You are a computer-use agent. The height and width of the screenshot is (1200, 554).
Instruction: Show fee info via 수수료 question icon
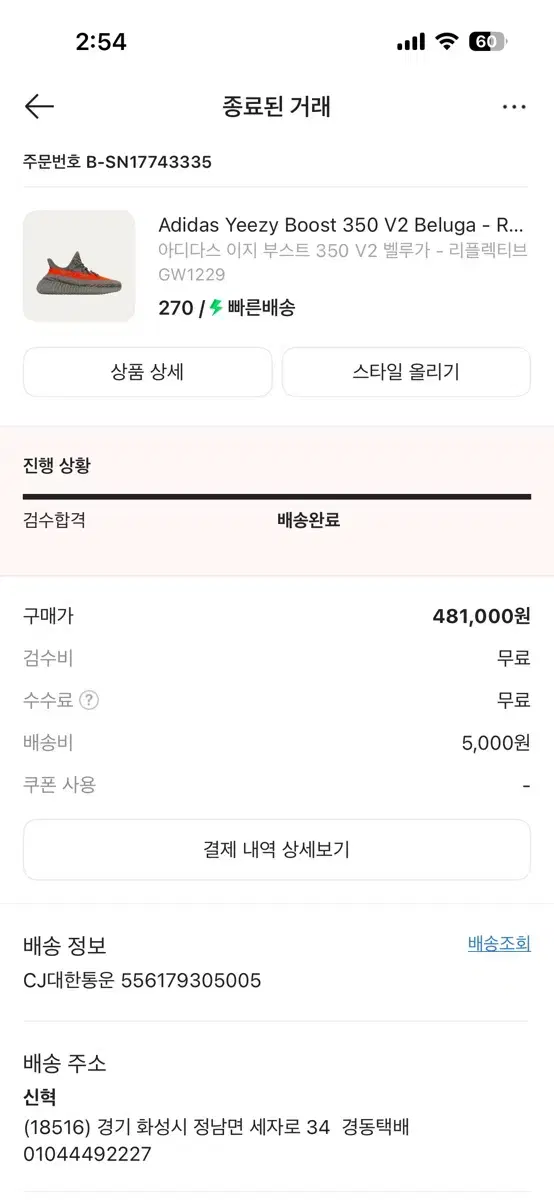pos(89,700)
